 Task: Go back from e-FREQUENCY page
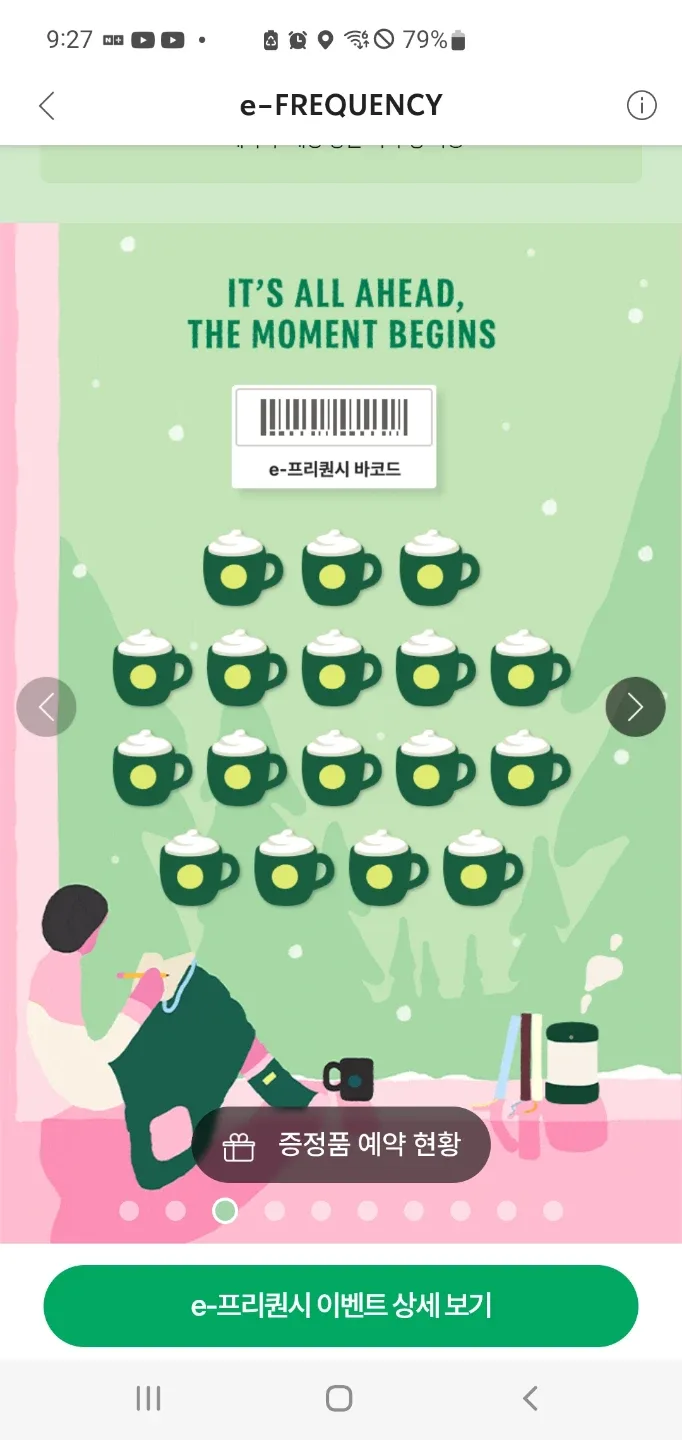pyautogui.click(x=47, y=106)
